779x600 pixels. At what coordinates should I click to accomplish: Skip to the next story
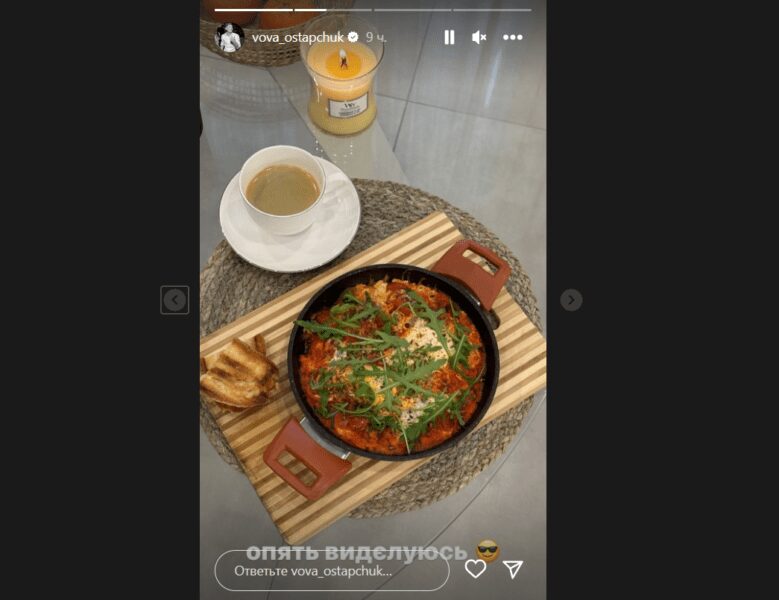point(571,300)
